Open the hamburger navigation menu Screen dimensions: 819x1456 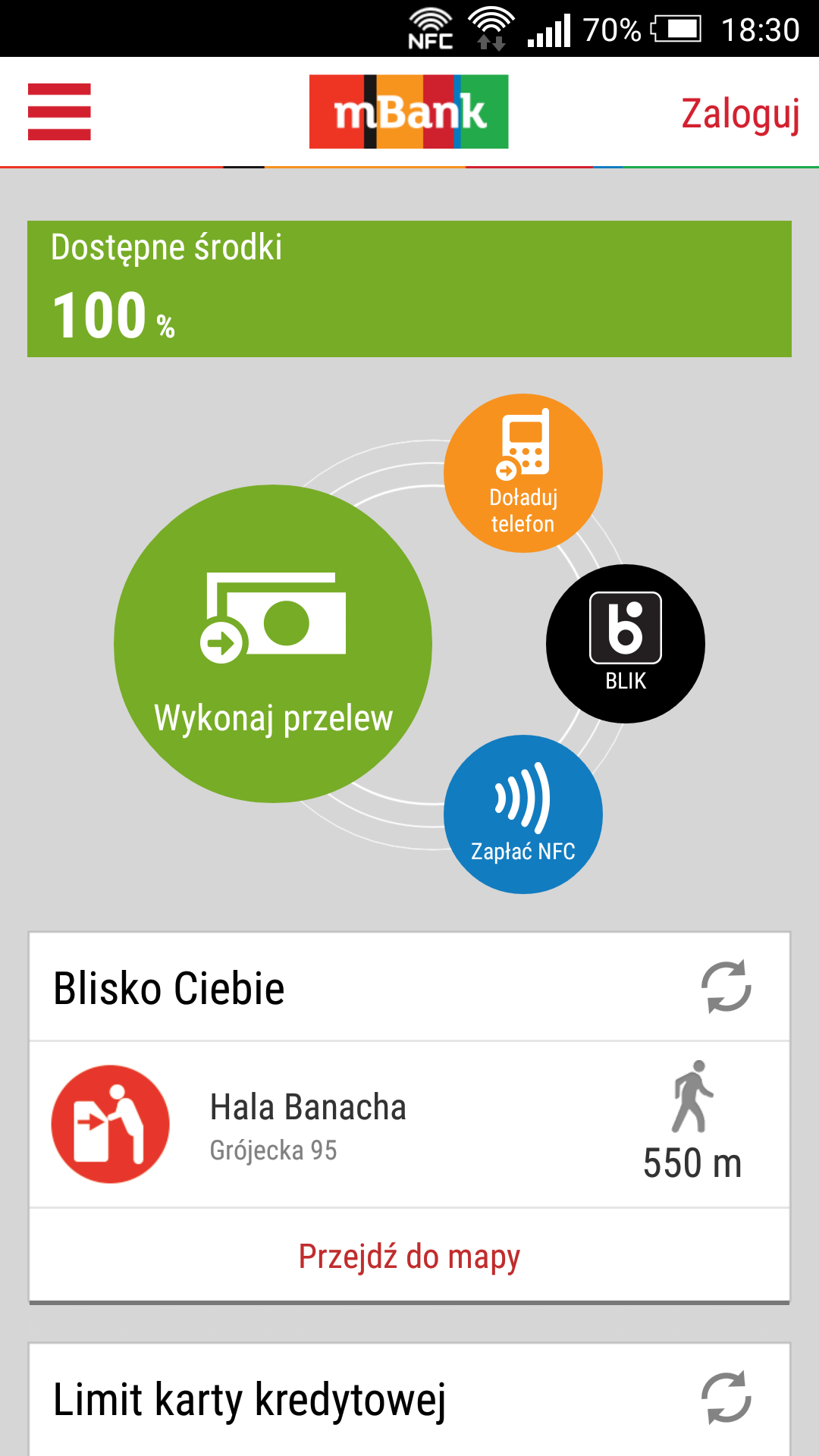click(58, 111)
